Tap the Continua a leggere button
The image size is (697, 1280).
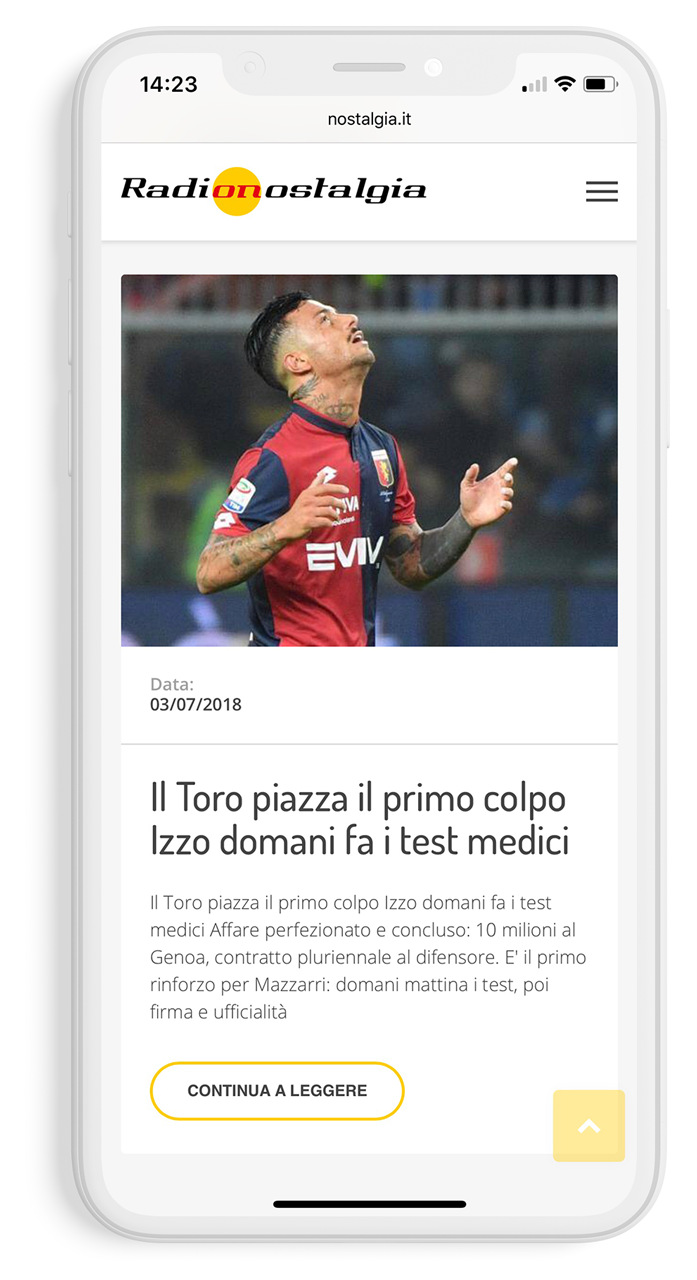pos(277,1090)
